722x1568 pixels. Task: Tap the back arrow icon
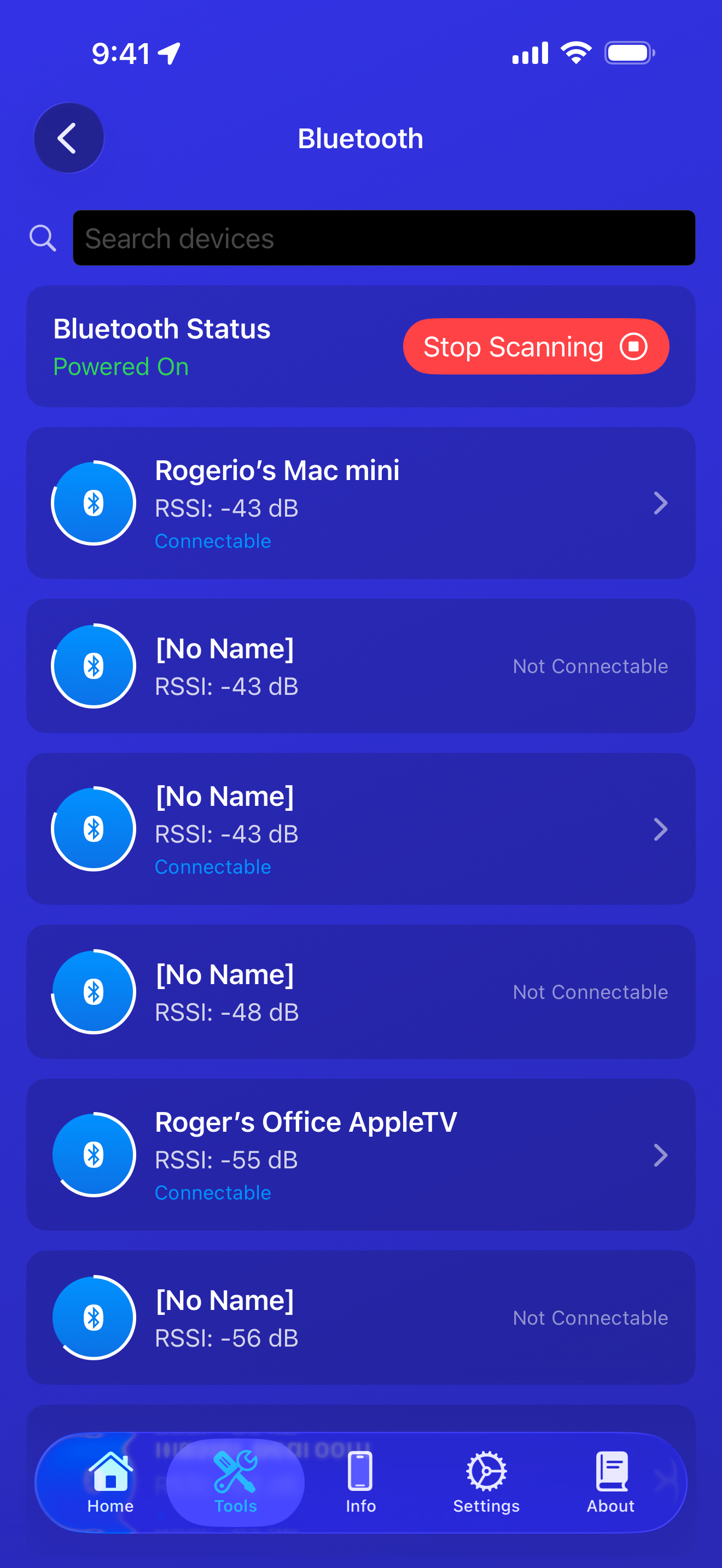click(69, 138)
